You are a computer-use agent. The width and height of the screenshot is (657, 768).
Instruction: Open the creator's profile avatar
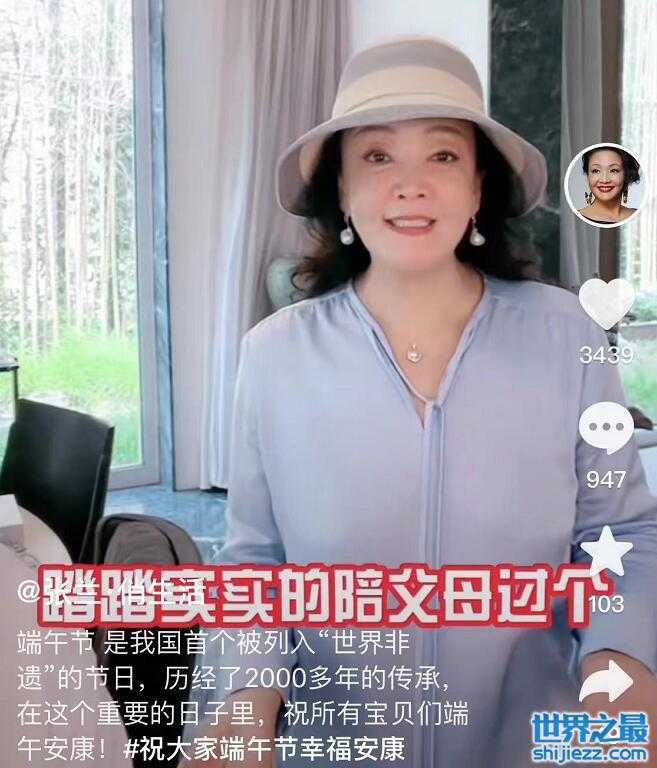[602, 185]
